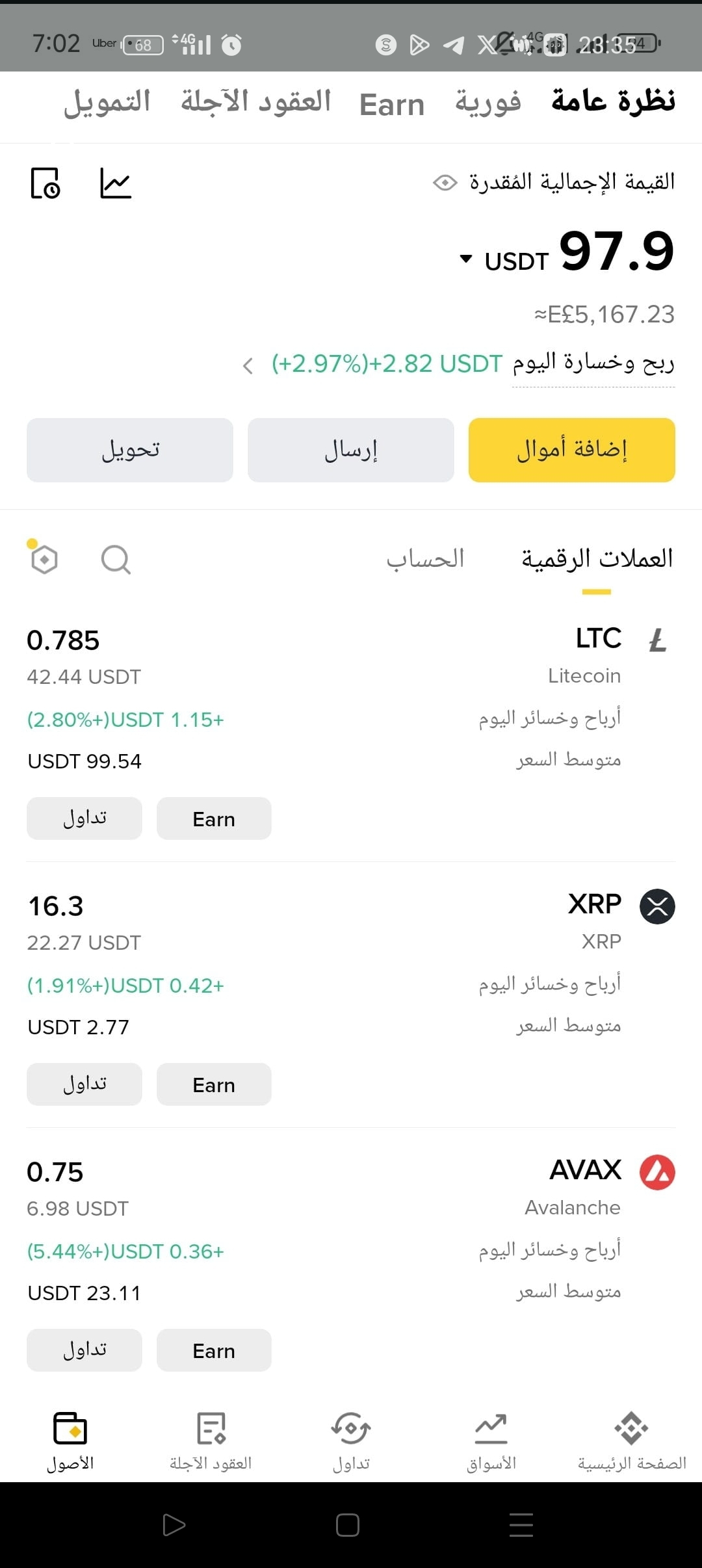The height and width of the screenshot is (1568, 702).
Task: Open the transaction history icon
Action: coord(45,183)
